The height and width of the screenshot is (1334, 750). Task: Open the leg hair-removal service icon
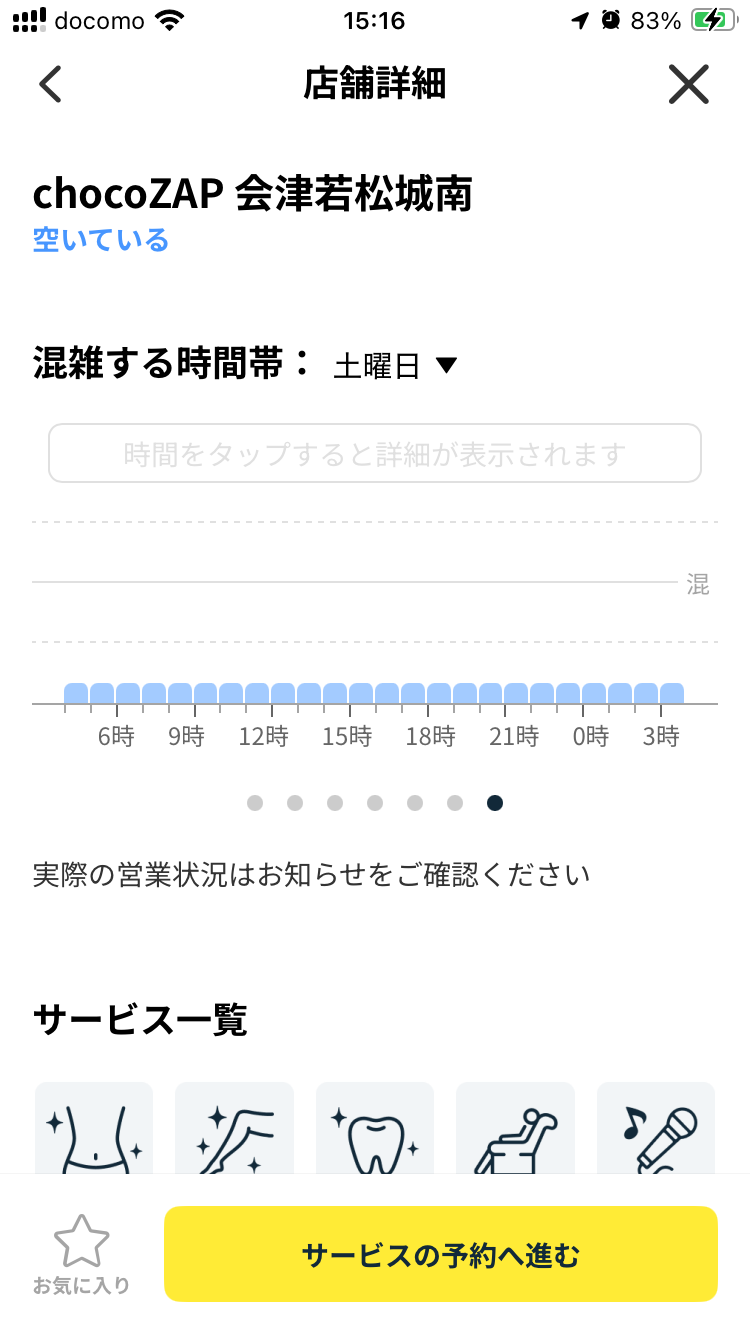(x=234, y=1128)
